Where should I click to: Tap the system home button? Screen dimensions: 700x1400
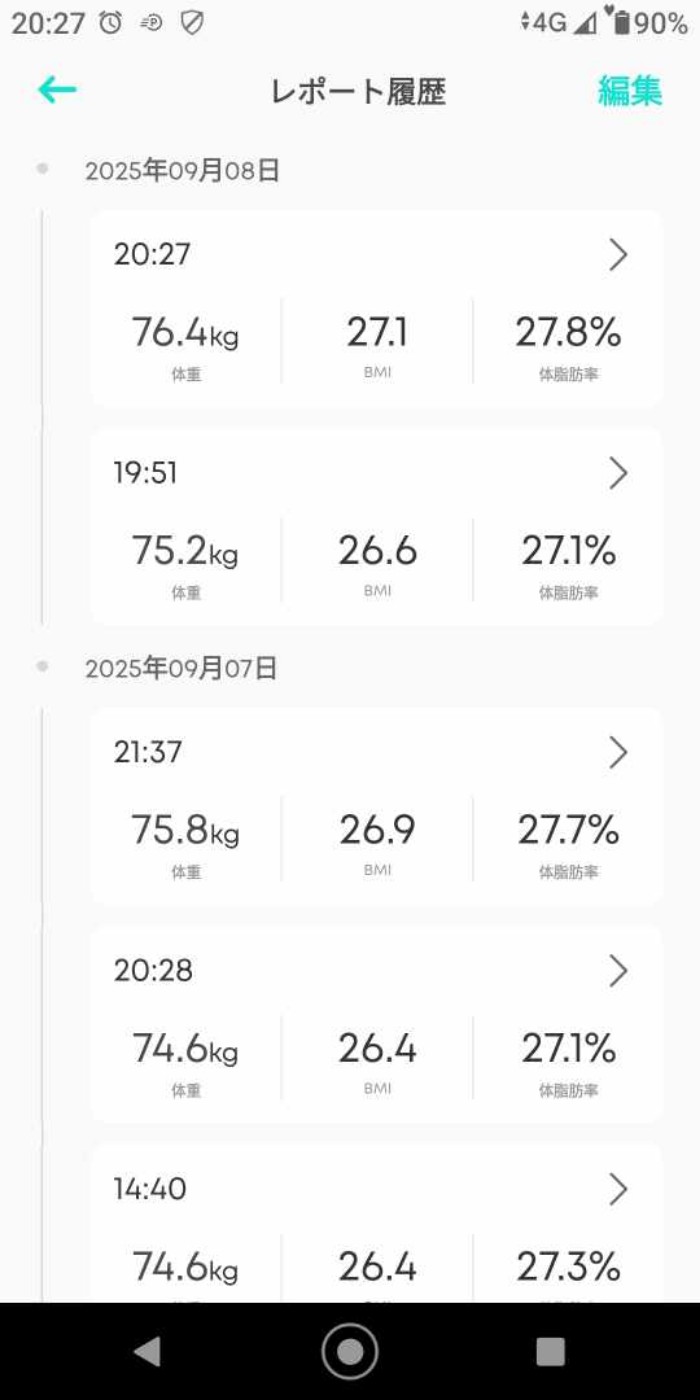pos(350,1351)
